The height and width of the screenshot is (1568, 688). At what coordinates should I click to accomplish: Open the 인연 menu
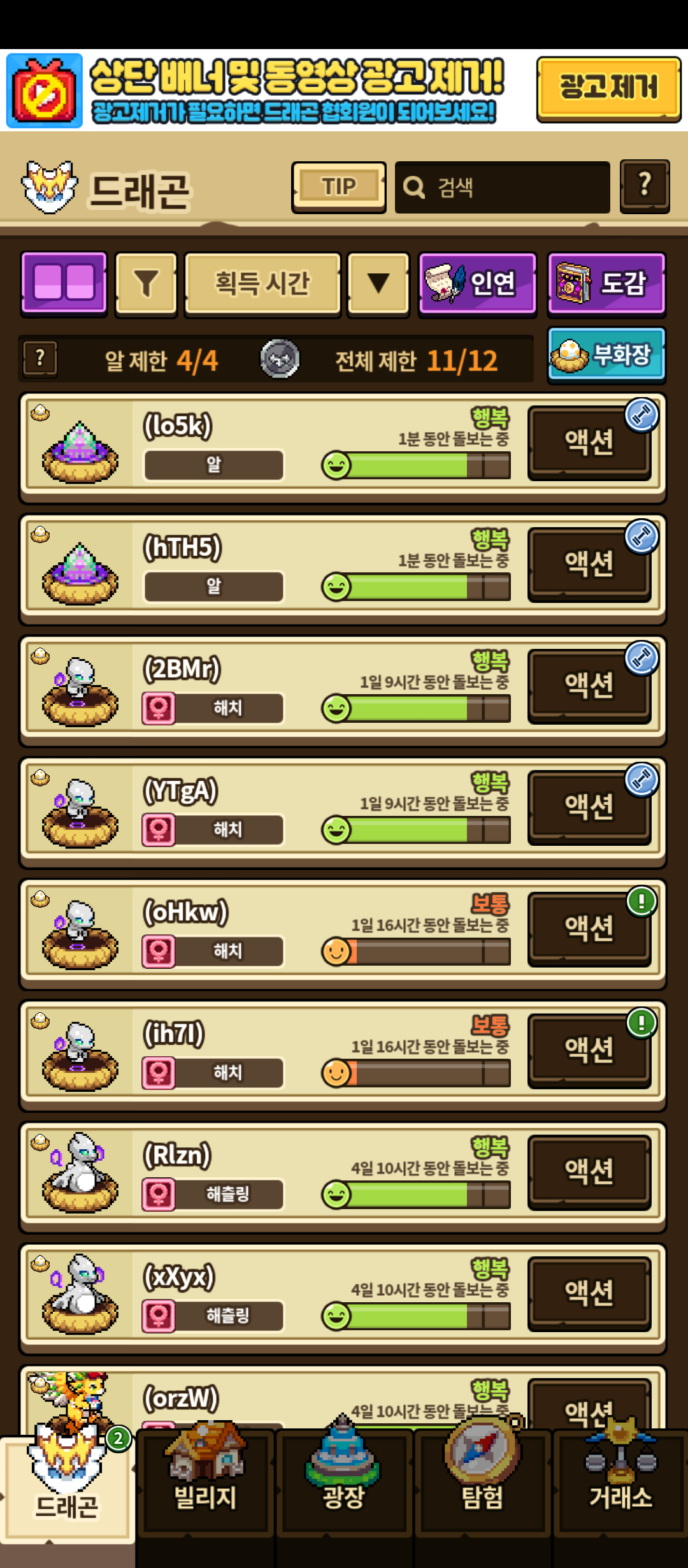pos(477,284)
